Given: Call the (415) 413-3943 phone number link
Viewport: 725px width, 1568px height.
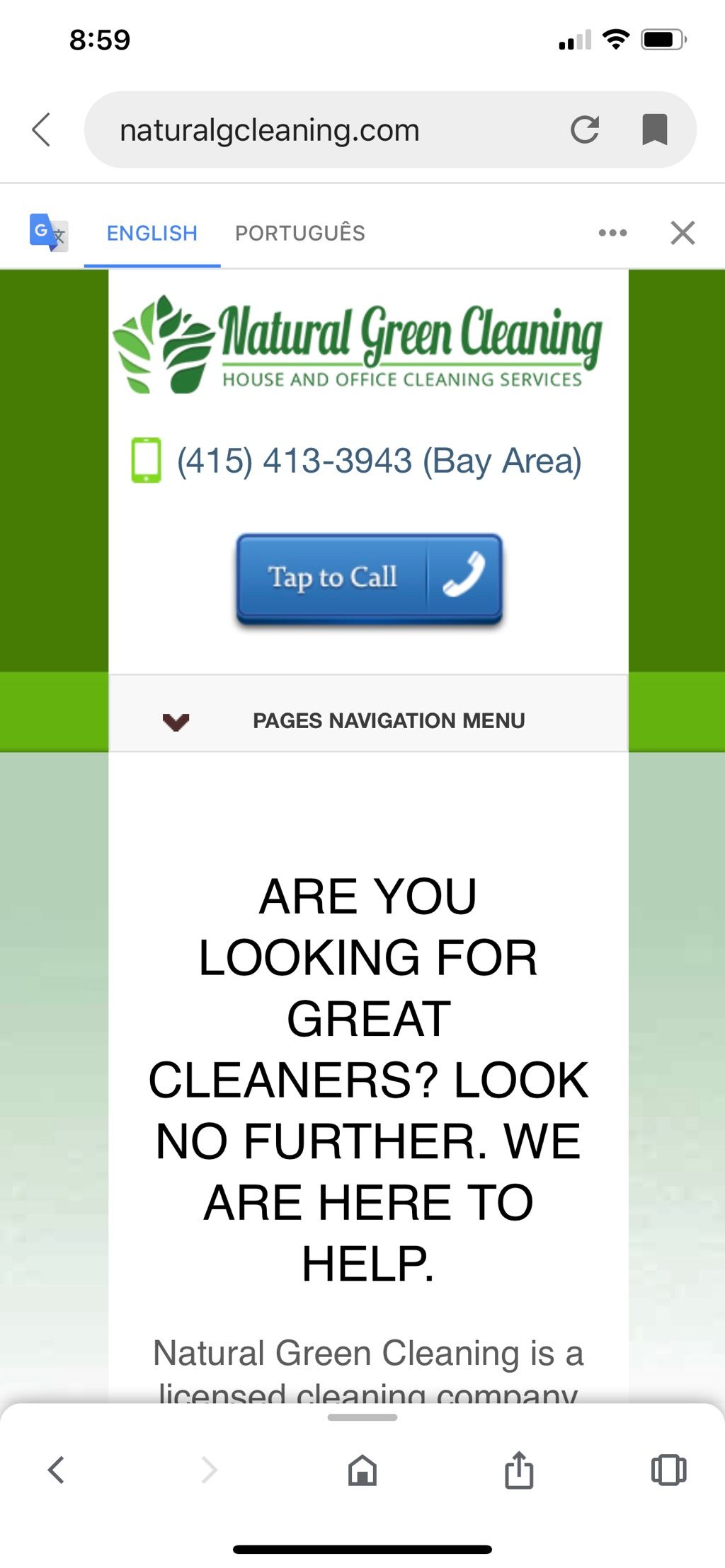Looking at the screenshot, I should coord(378,461).
